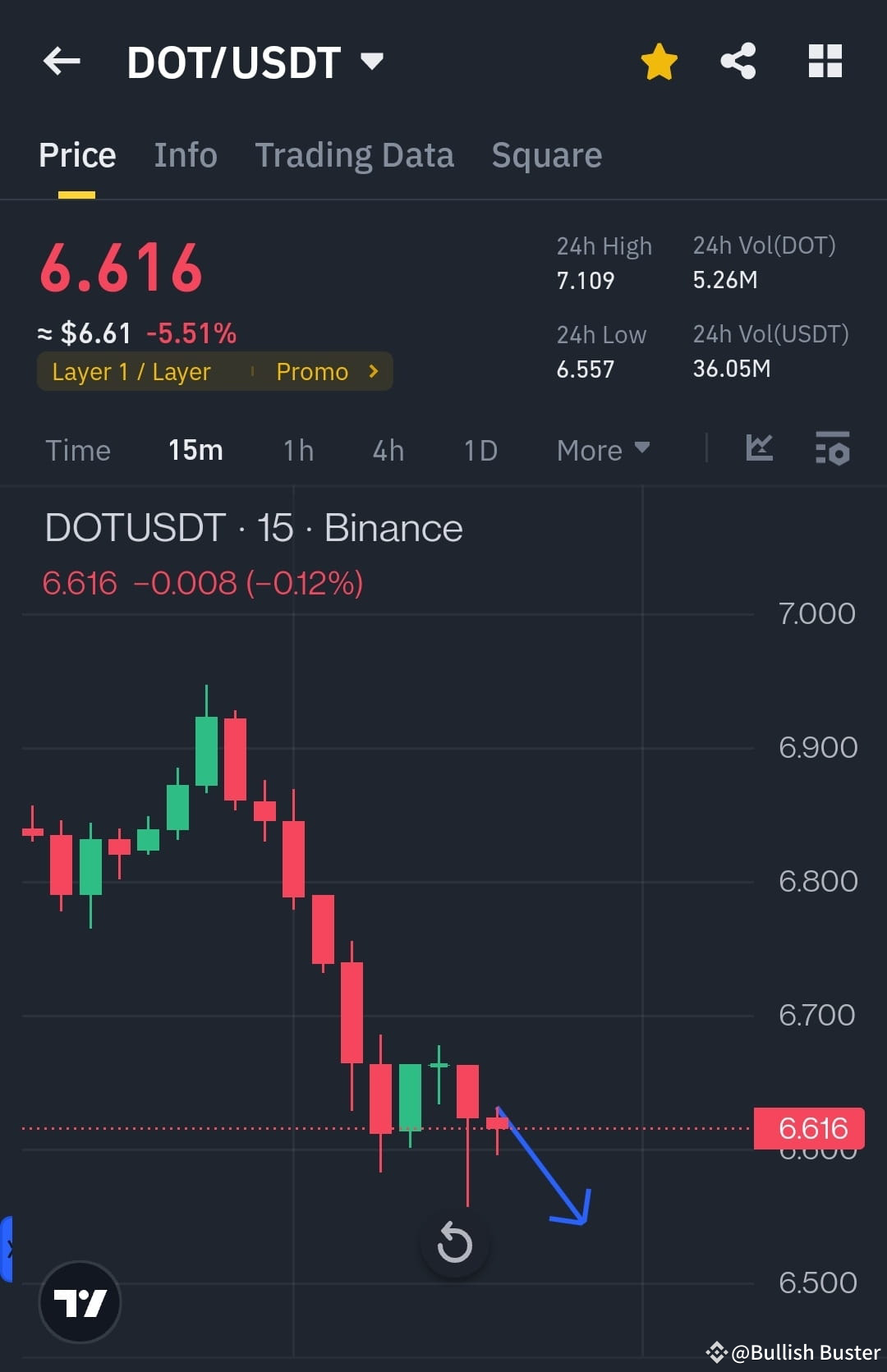Add DOT/USDT to favorites with the star icon
This screenshot has width=887, height=1372.
(660, 61)
